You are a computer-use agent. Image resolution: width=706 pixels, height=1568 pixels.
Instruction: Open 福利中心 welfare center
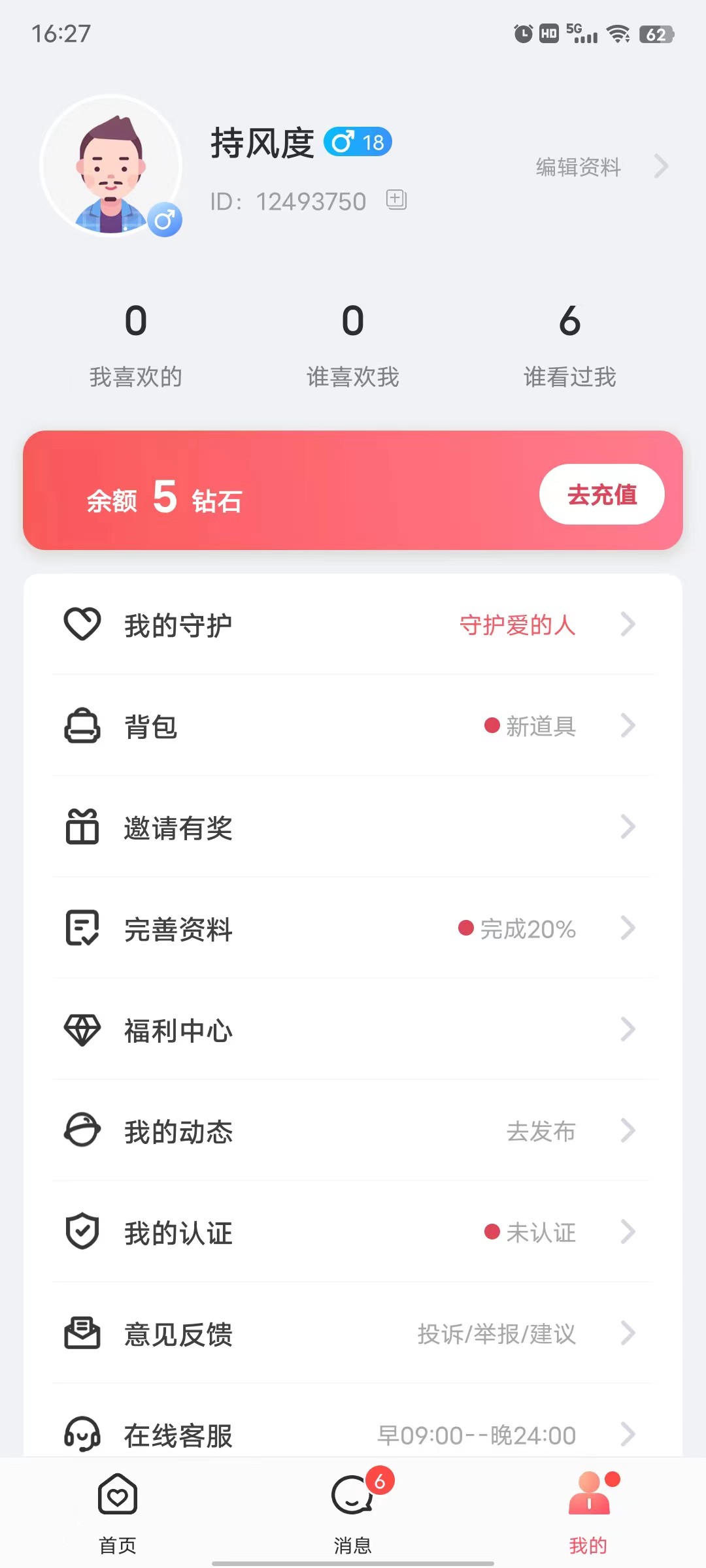coord(353,1030)
